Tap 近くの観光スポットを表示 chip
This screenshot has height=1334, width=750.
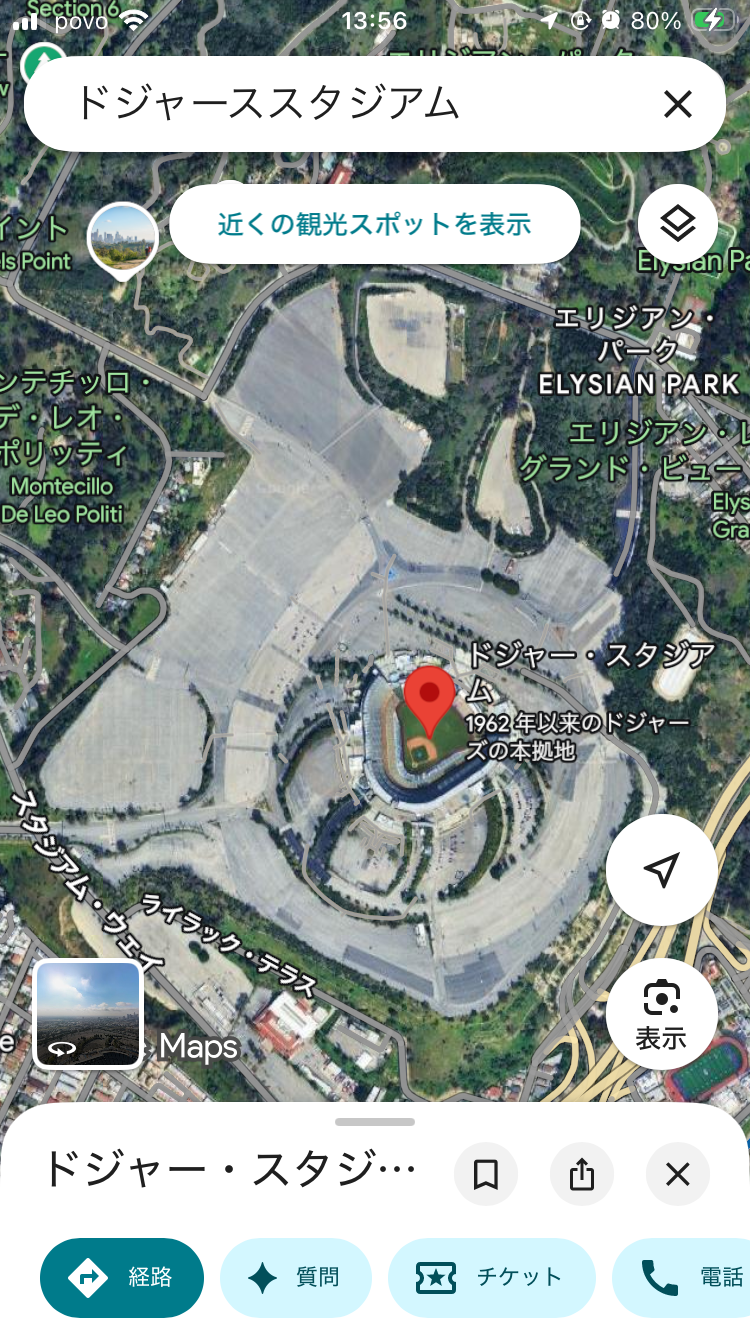point(374,224)
